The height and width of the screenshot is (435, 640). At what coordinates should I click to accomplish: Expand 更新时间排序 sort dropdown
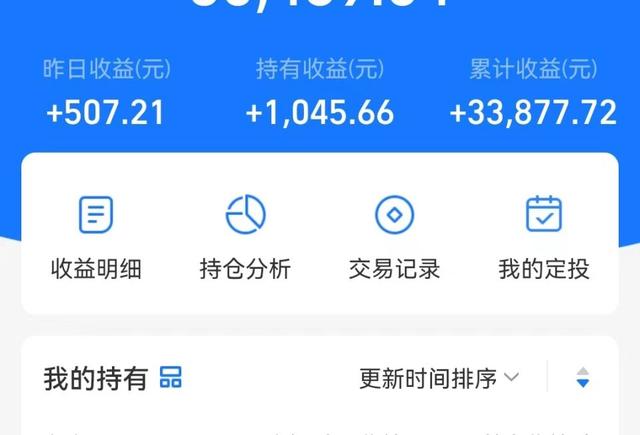pyautogui.click(x=439, y=378)
